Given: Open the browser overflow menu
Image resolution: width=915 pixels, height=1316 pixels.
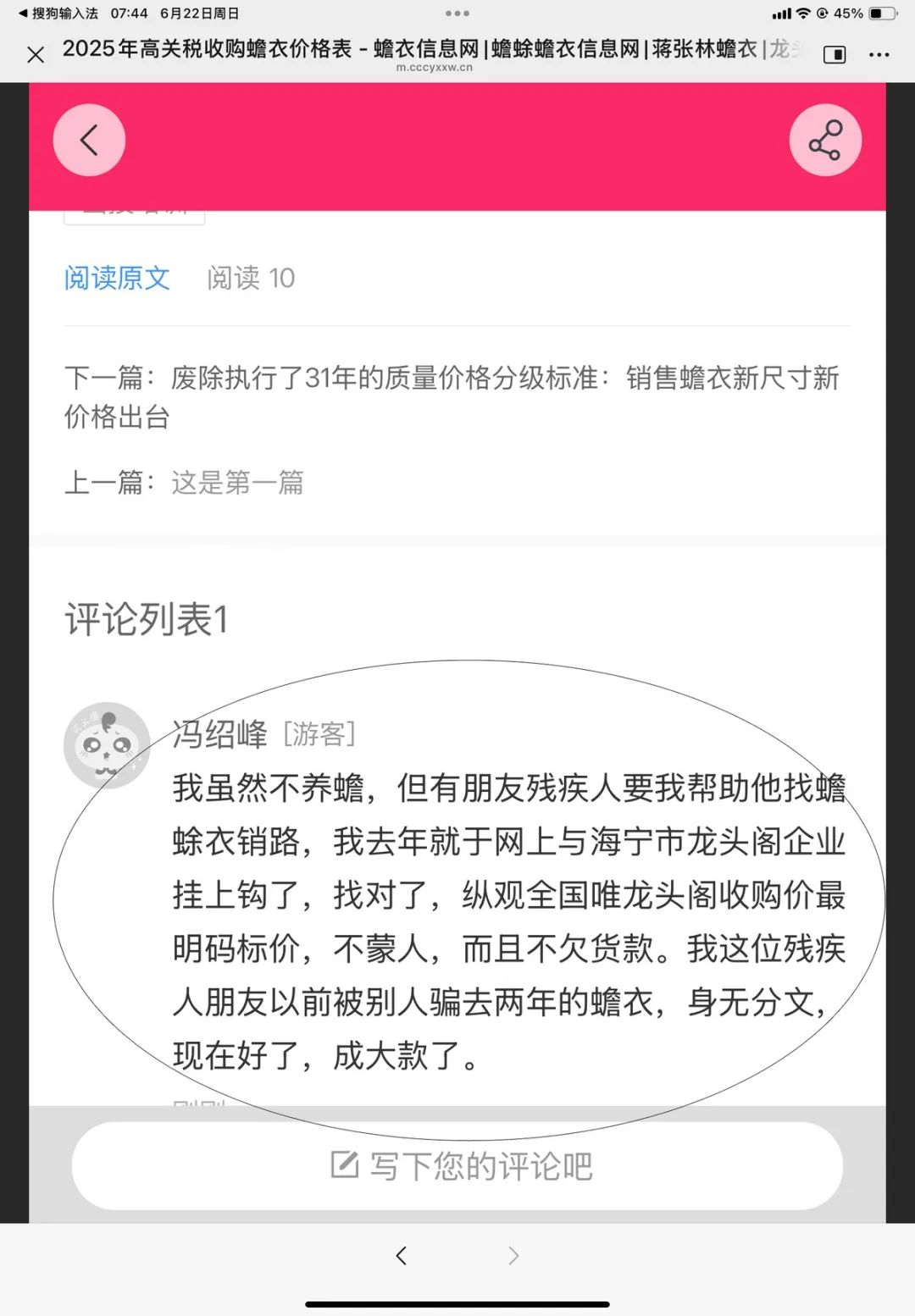Looking at the screenshot, I should 879,55.
